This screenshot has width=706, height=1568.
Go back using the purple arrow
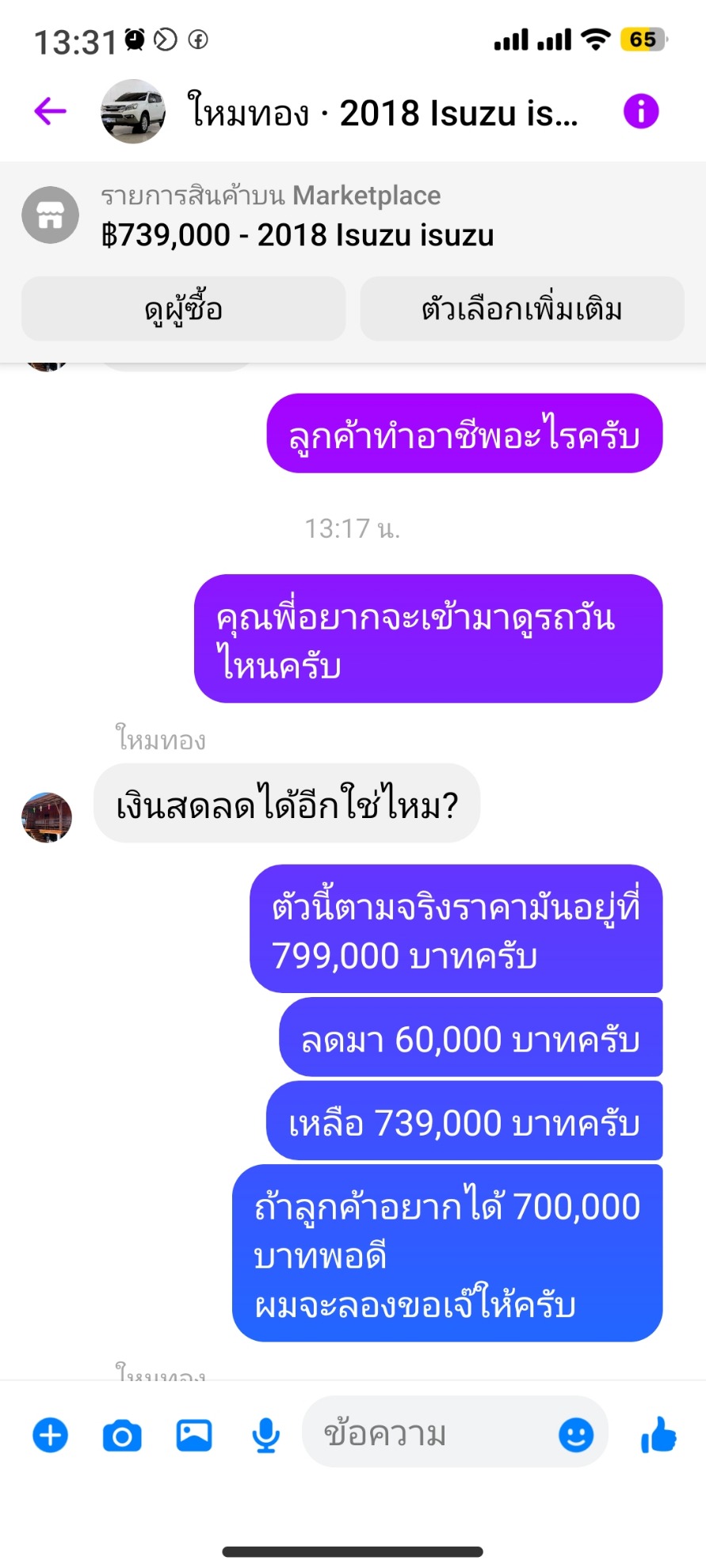[x=50, y=111]
